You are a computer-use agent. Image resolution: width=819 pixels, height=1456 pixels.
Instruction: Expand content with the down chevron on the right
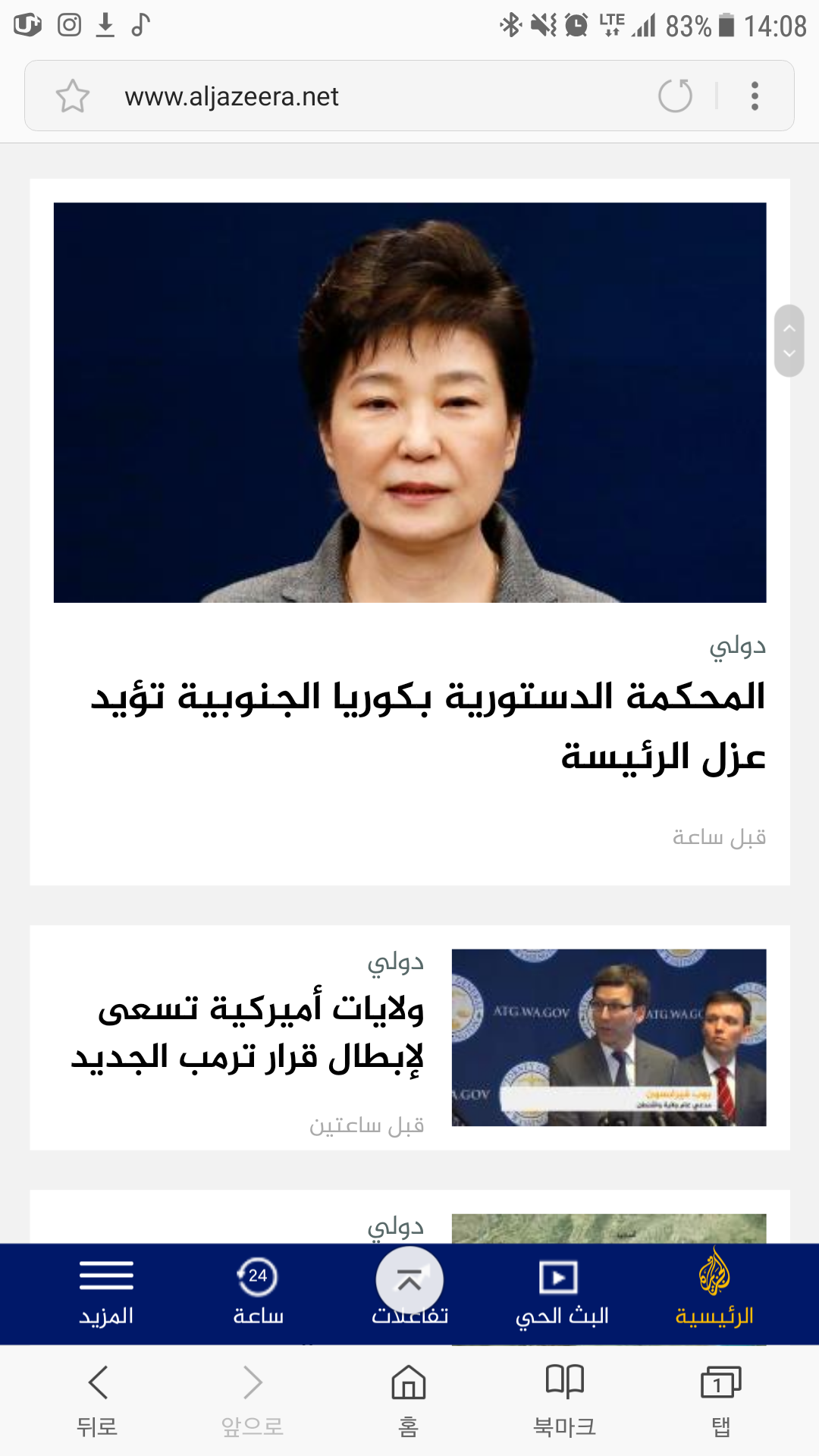[x=791, y=353]
